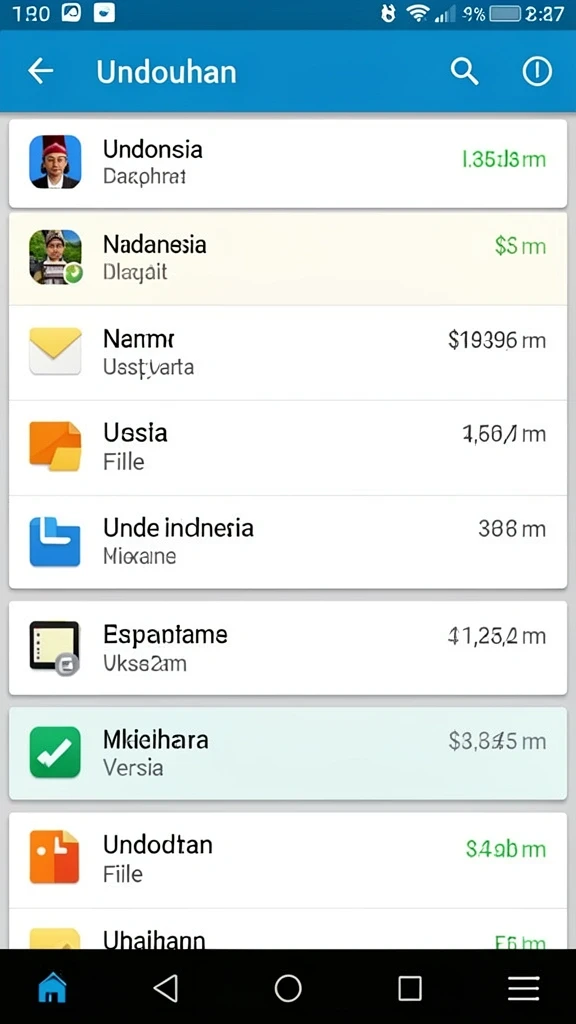The image size is (576, 1024).
Task: Open recent apps with the square button
Action: [409, 988]
